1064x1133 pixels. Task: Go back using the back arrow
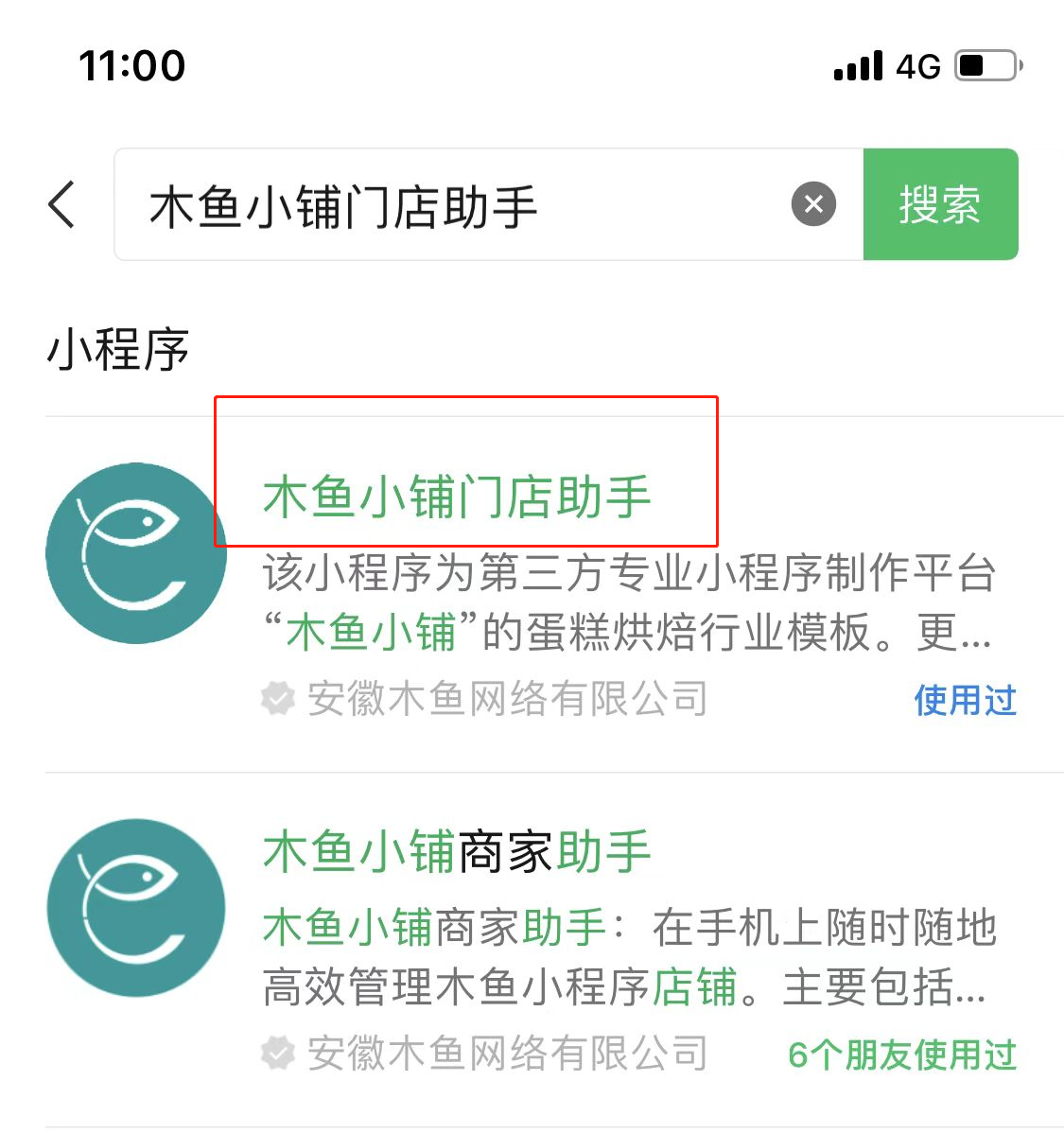pos(61,204)
